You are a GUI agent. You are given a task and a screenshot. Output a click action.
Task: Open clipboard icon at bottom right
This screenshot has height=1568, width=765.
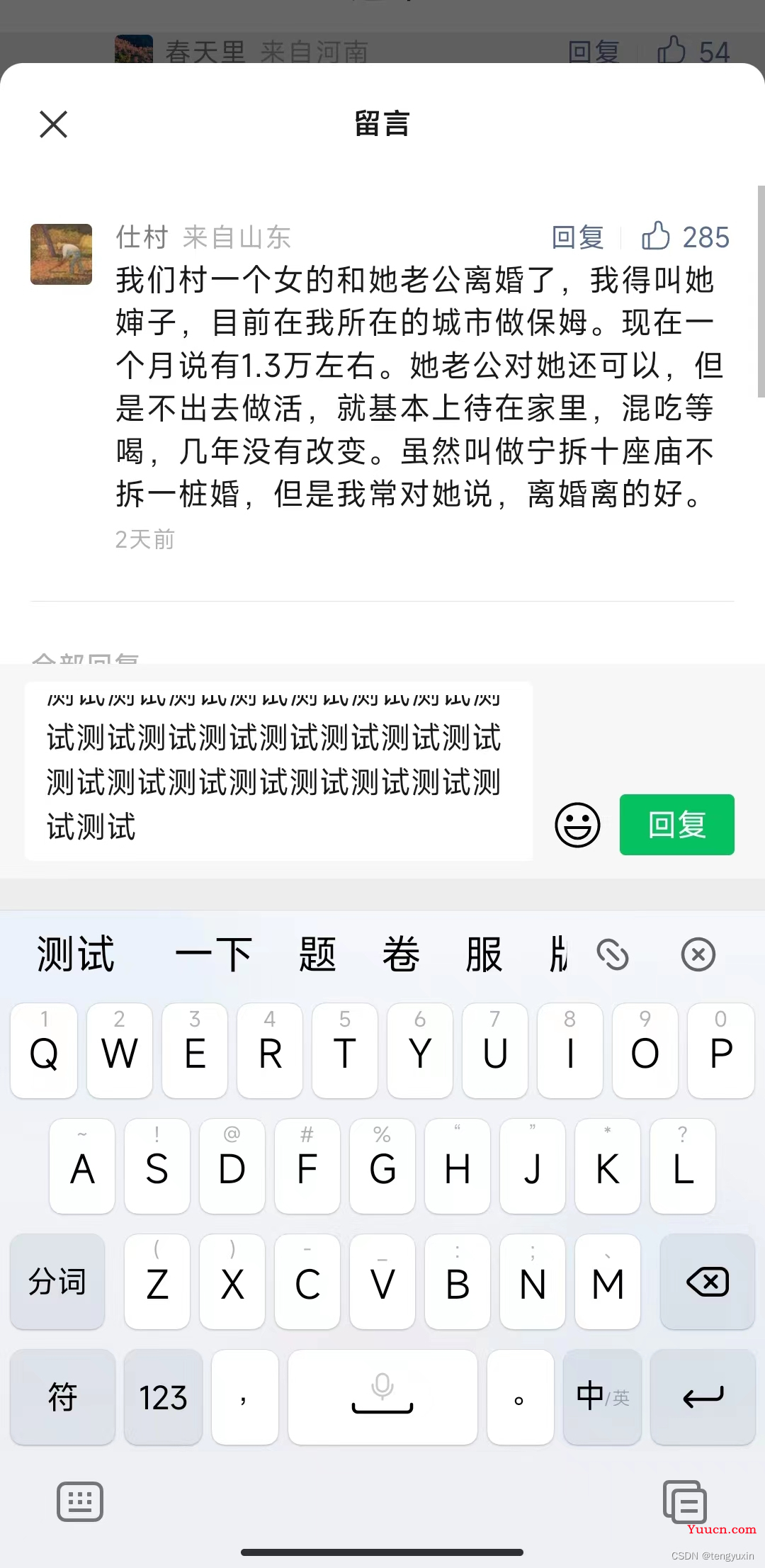(684, 1501)
